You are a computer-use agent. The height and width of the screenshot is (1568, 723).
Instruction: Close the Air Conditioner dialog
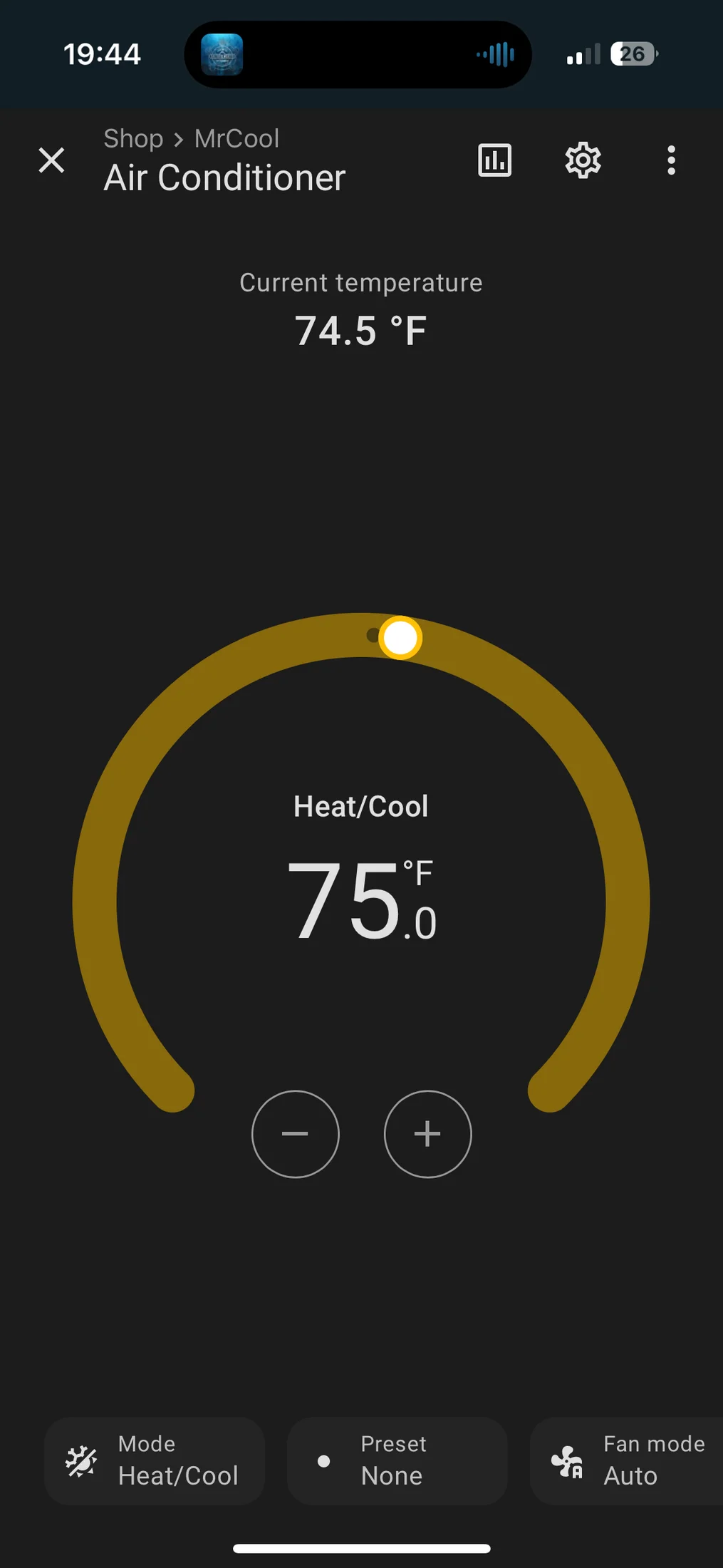click(x=51, y=160)
